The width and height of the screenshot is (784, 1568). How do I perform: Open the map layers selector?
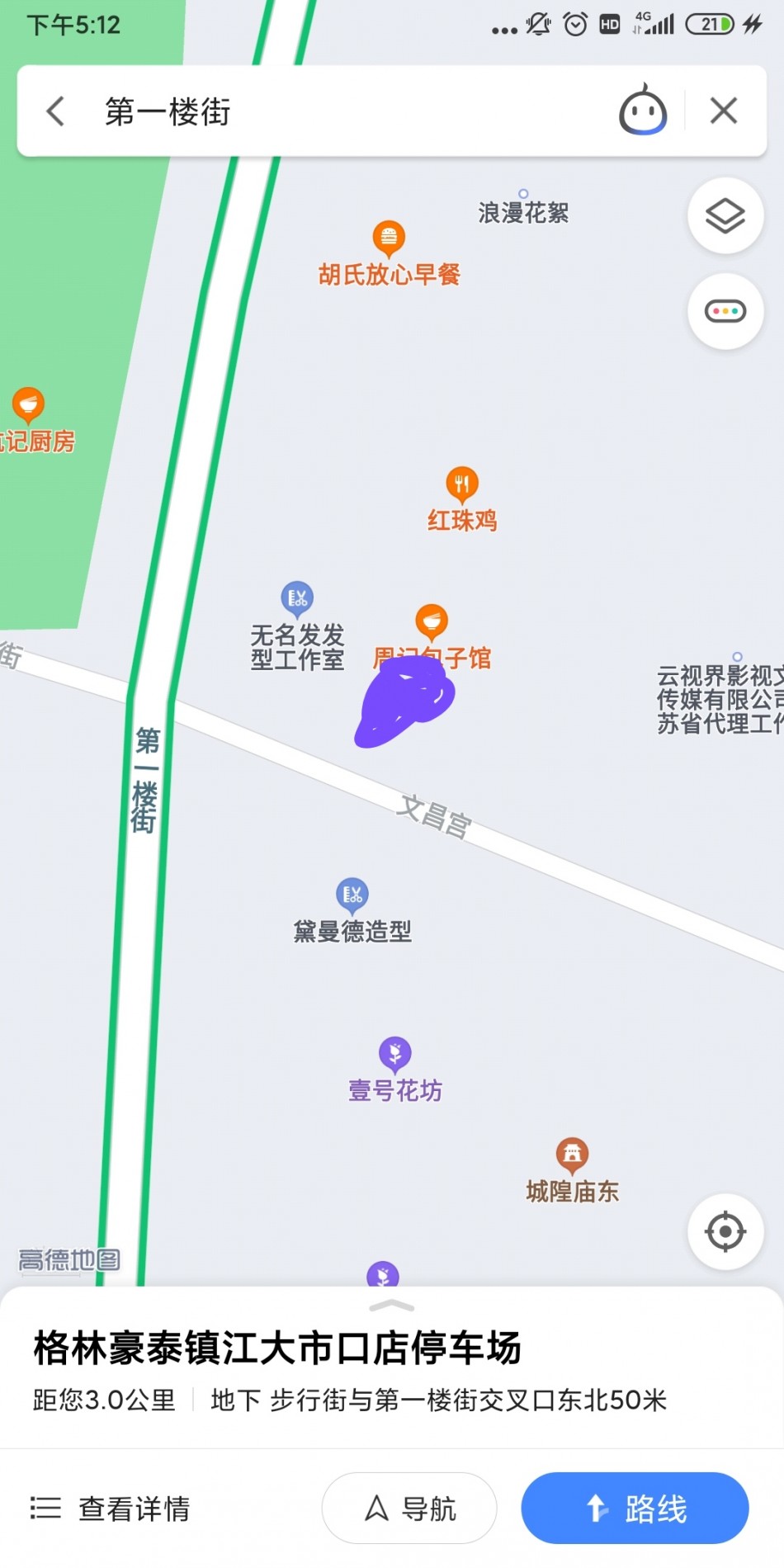725,217
